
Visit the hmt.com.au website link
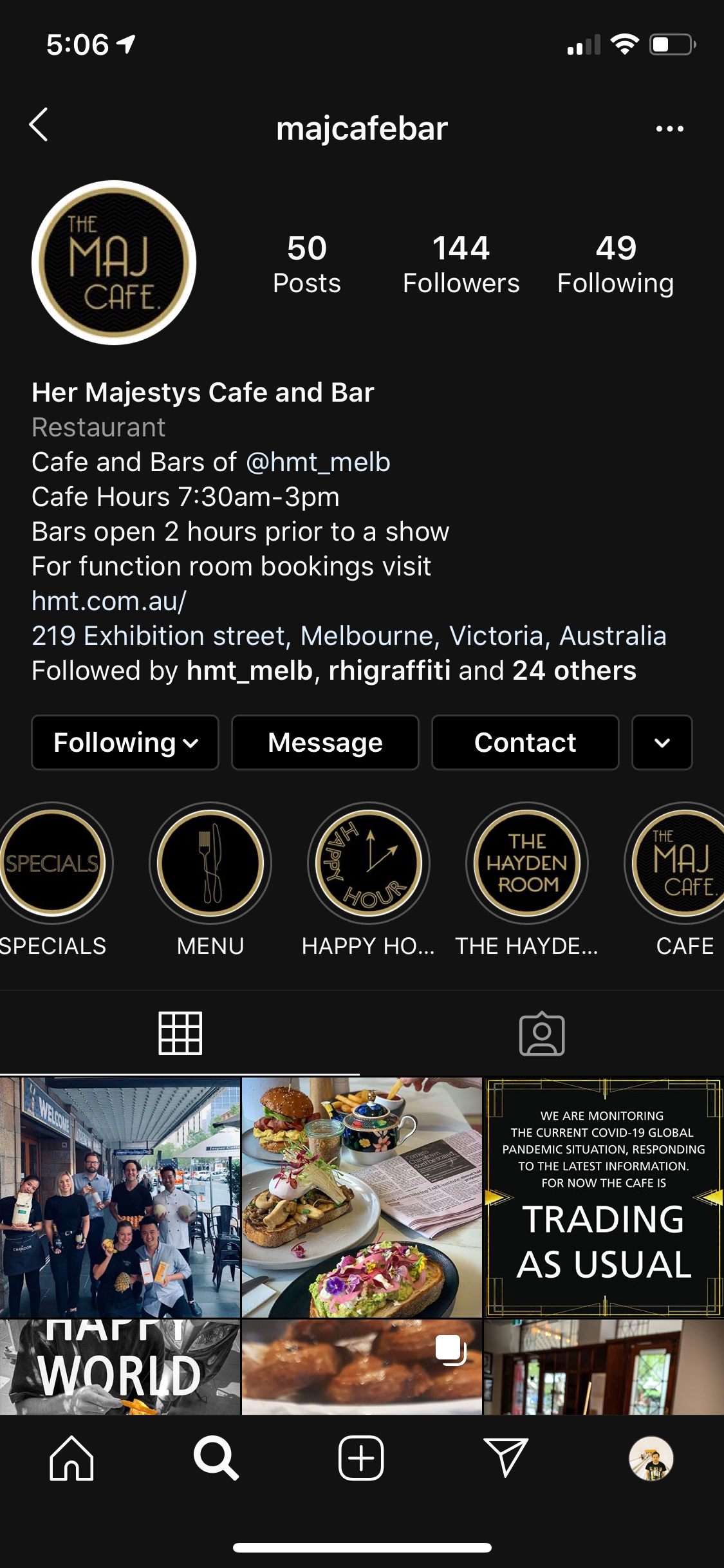[x=109, y=601]
